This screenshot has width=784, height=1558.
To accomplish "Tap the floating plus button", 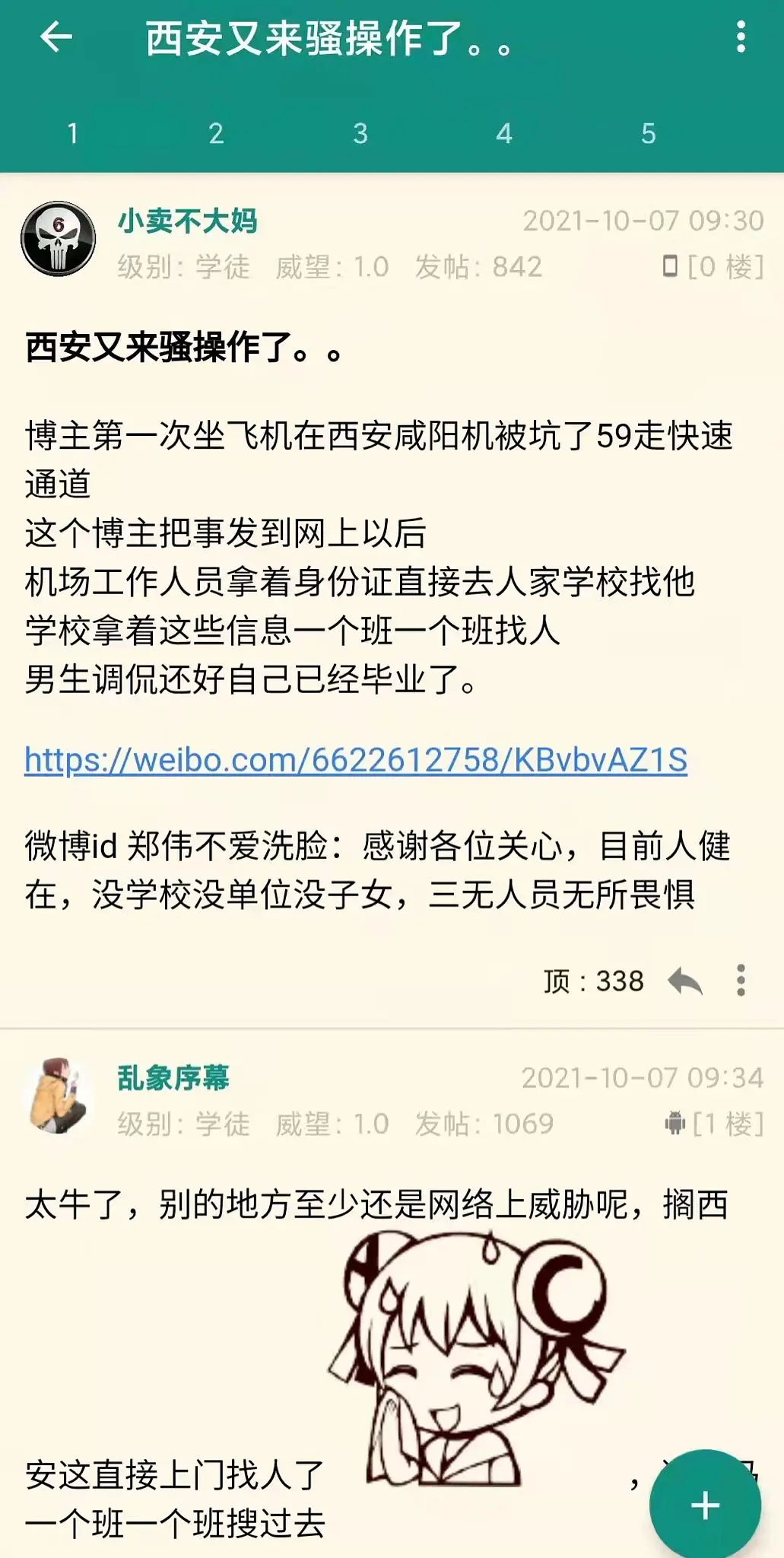I will tap(705, 1505).
